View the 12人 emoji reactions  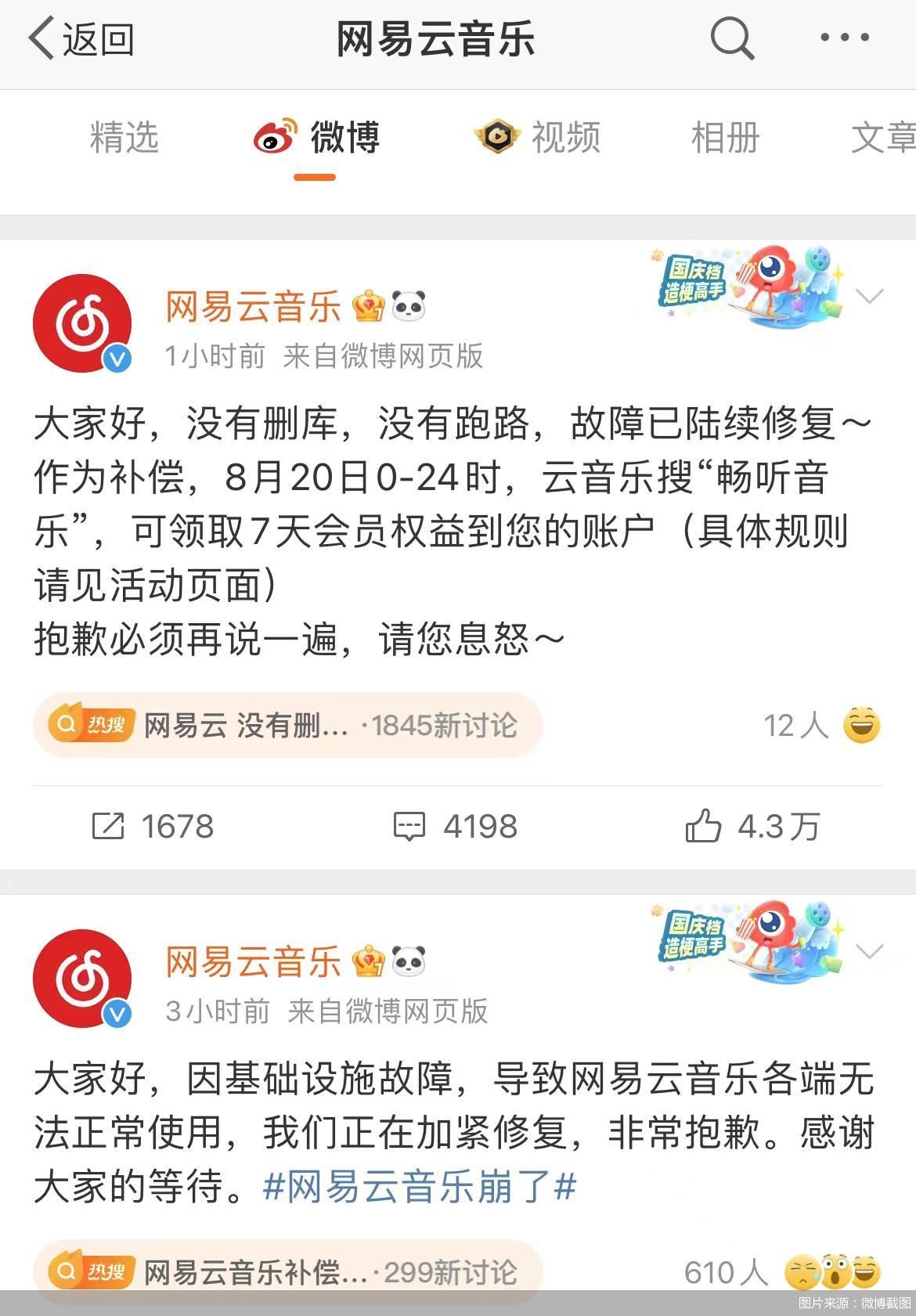(822, 726)
